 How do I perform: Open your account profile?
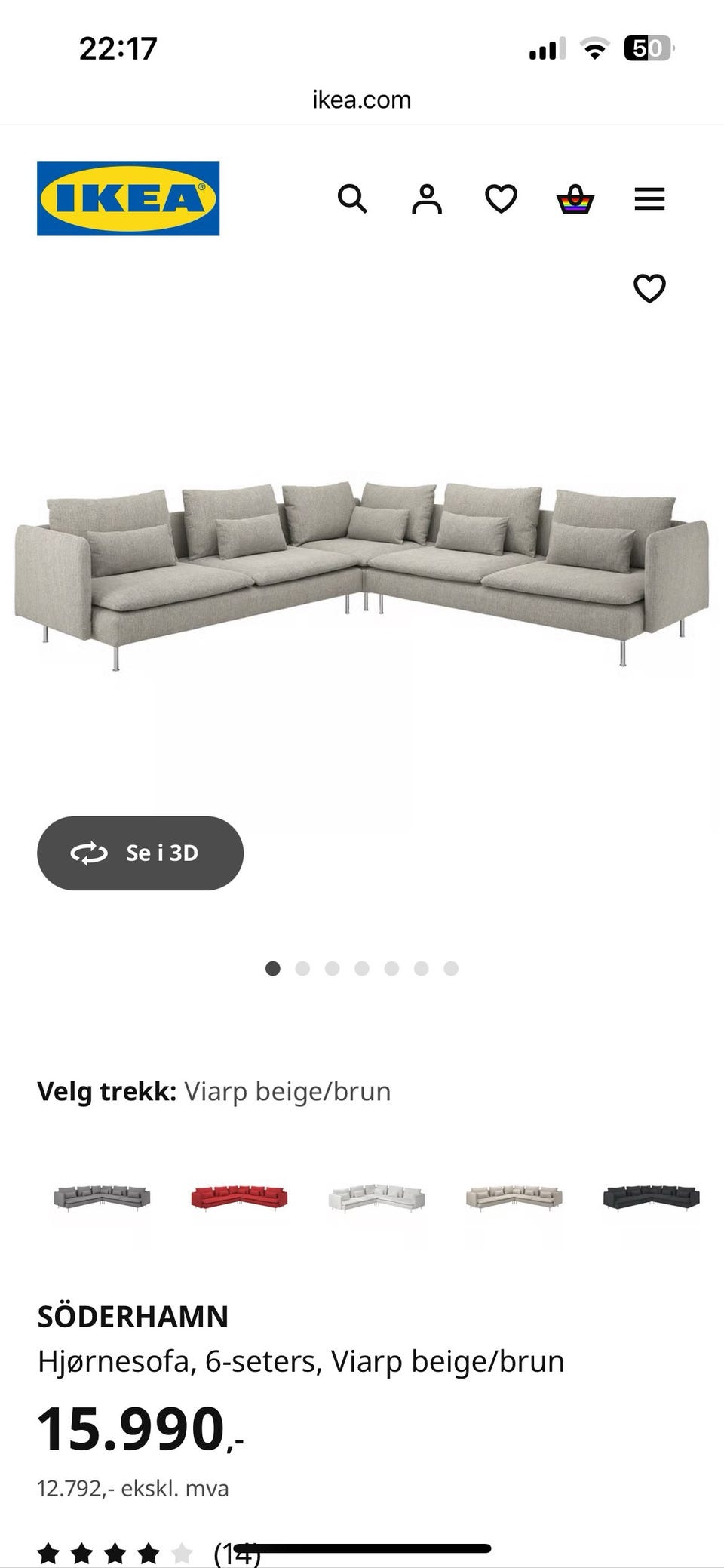point(426,199)
